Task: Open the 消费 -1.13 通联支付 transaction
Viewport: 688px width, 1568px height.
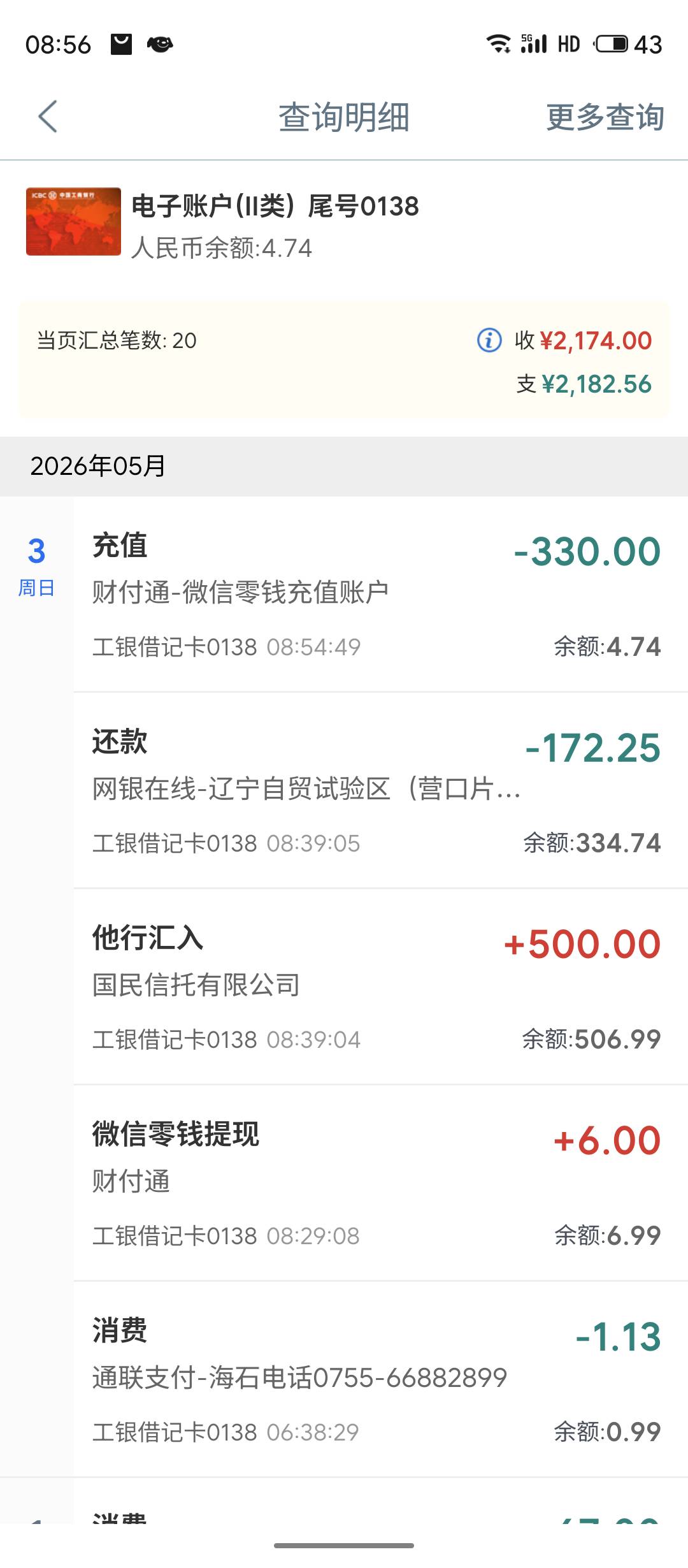Action: point(380,1379)
